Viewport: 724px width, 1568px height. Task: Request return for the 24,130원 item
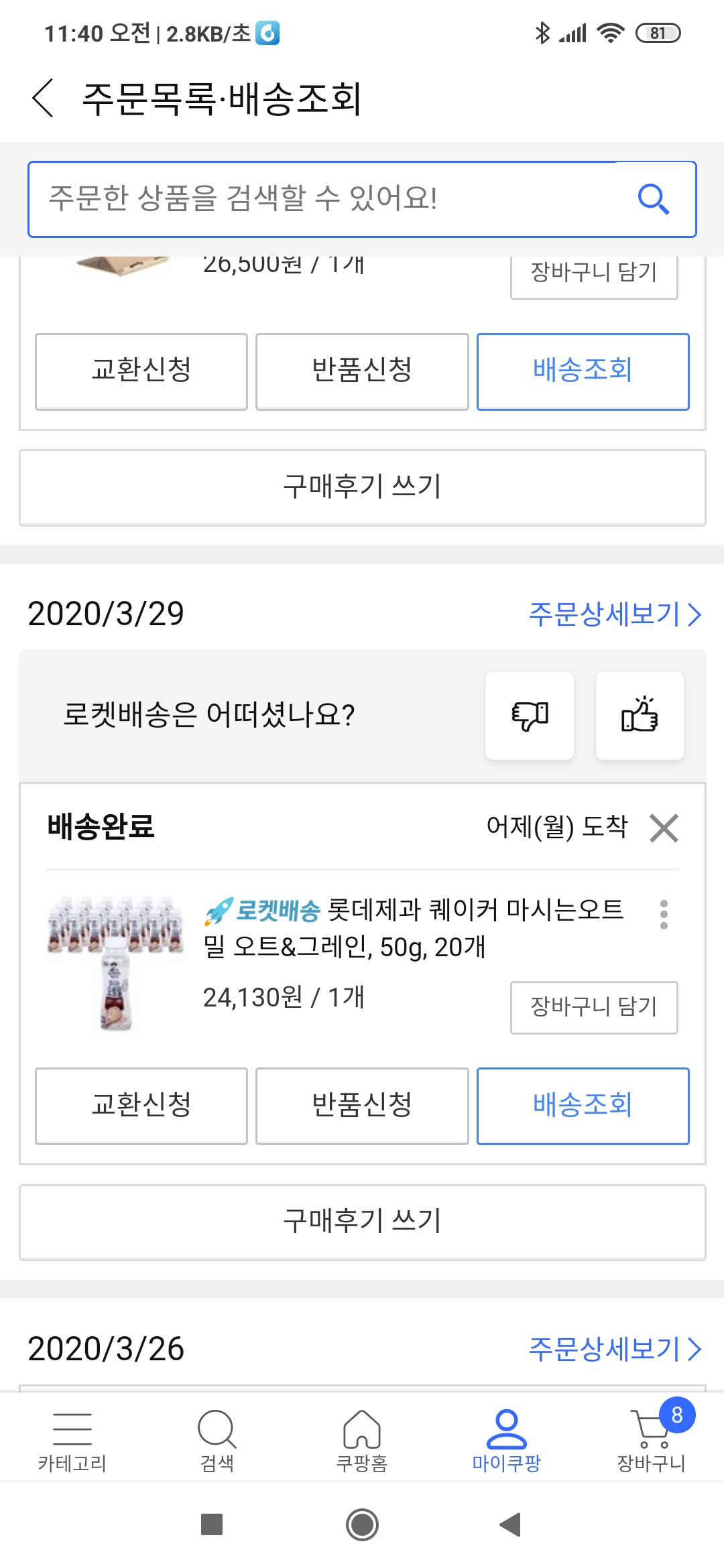[362, 1106]
